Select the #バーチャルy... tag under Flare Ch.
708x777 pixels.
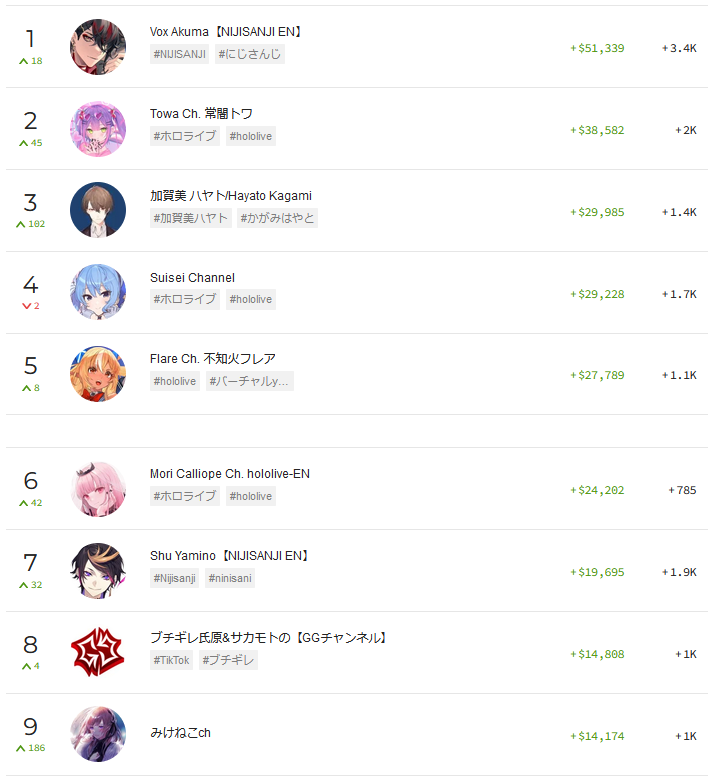point(249,381)
